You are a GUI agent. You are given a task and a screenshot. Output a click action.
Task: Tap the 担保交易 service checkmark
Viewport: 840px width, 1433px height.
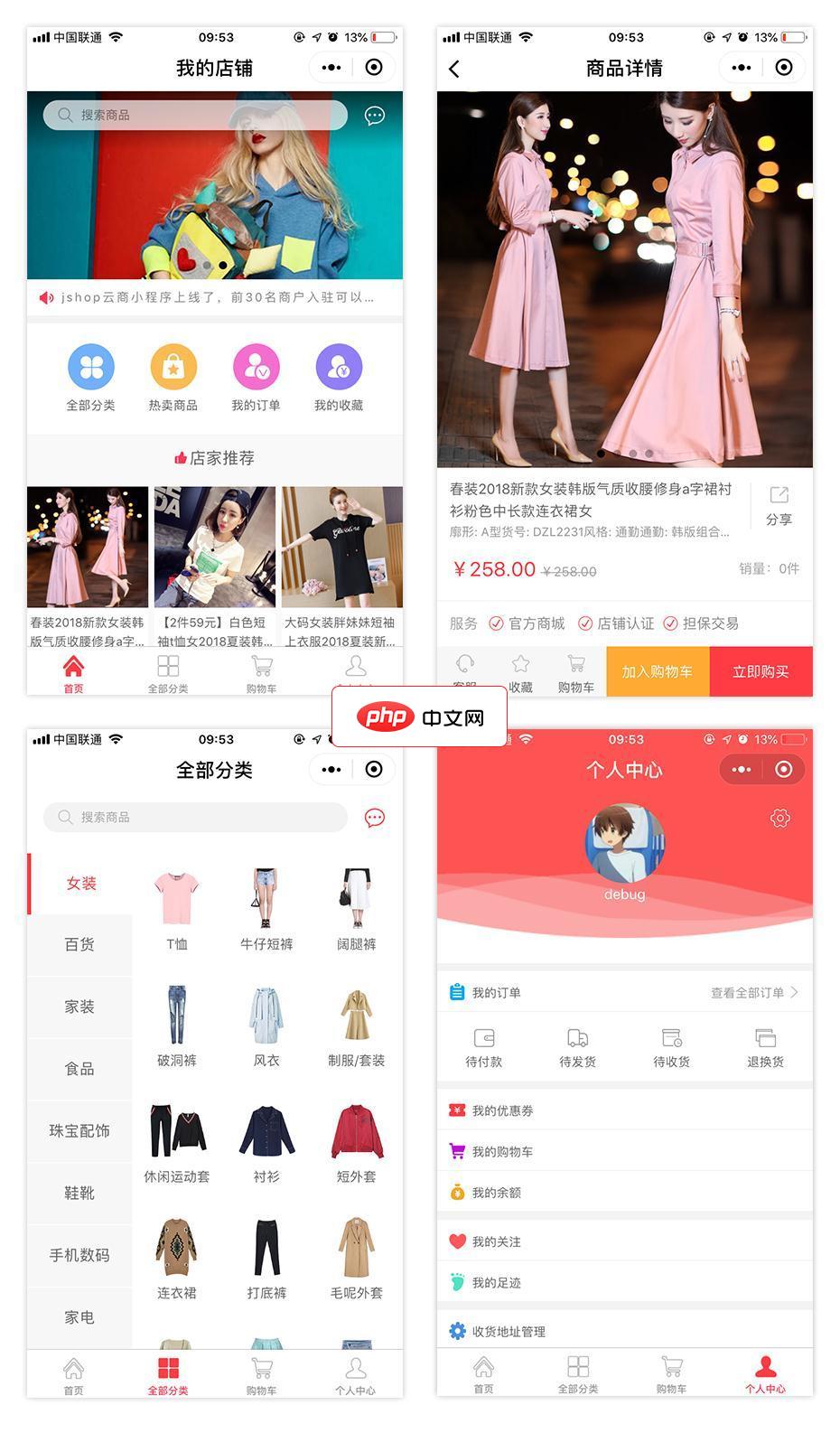point(671,623)
